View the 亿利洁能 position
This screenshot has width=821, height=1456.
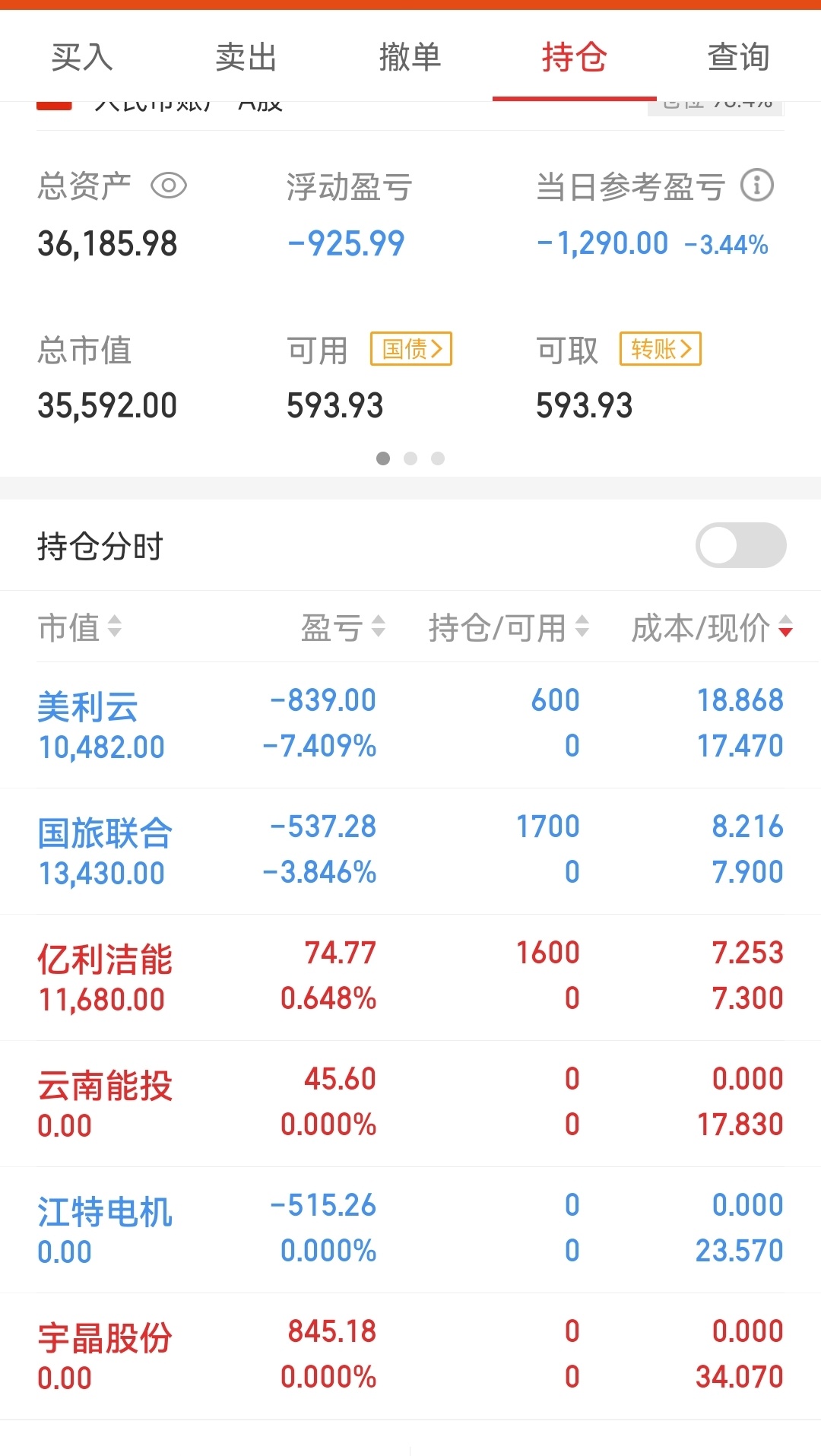pyautogui.click(x=410, y=977)
